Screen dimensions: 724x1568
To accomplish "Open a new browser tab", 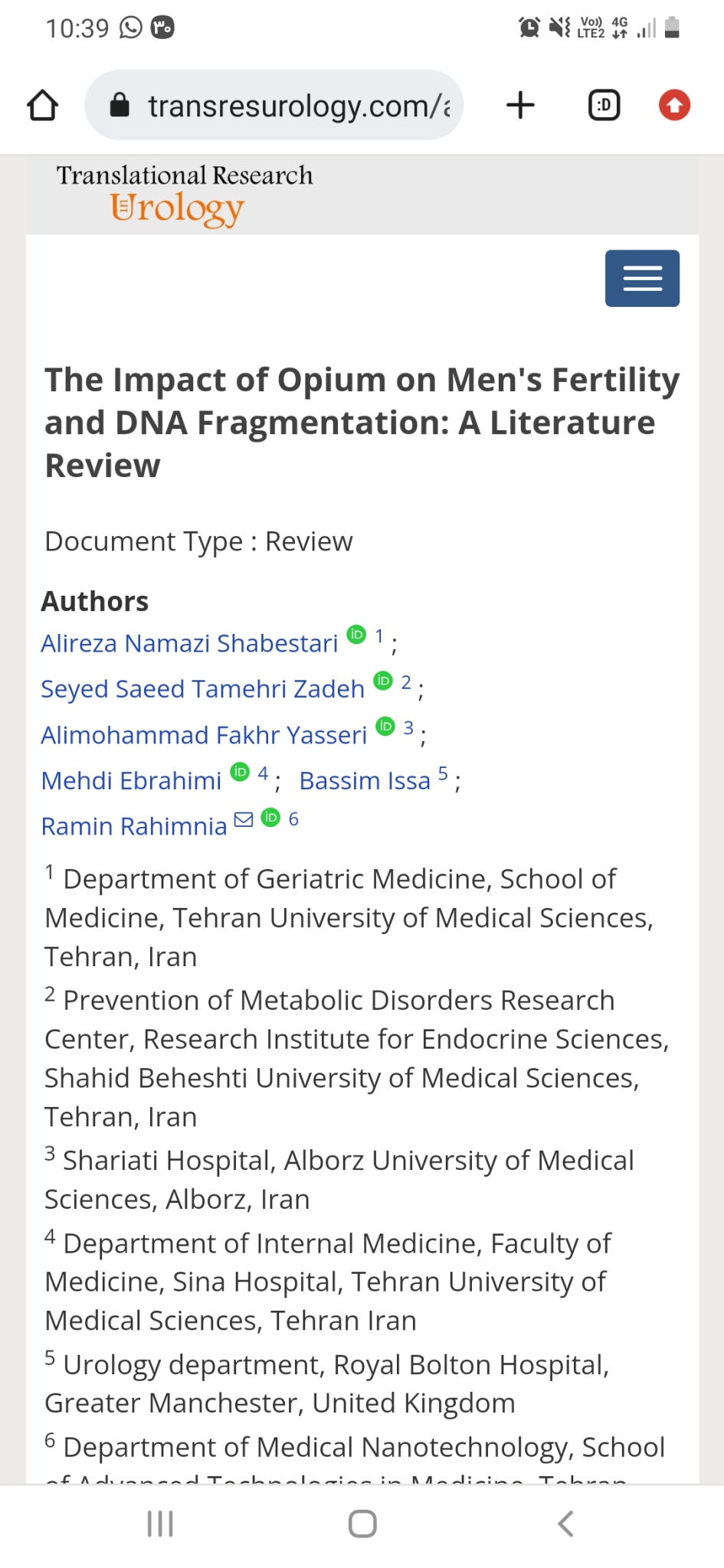I will click(x=521, y=106).
